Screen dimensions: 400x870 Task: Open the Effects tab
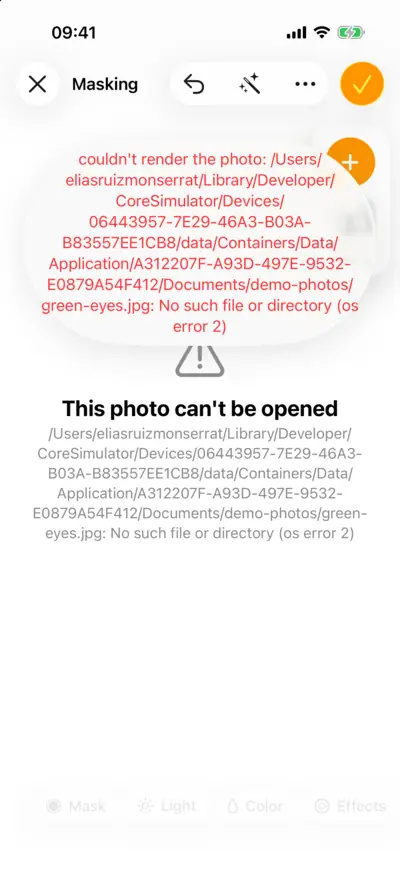coord(350,806)
